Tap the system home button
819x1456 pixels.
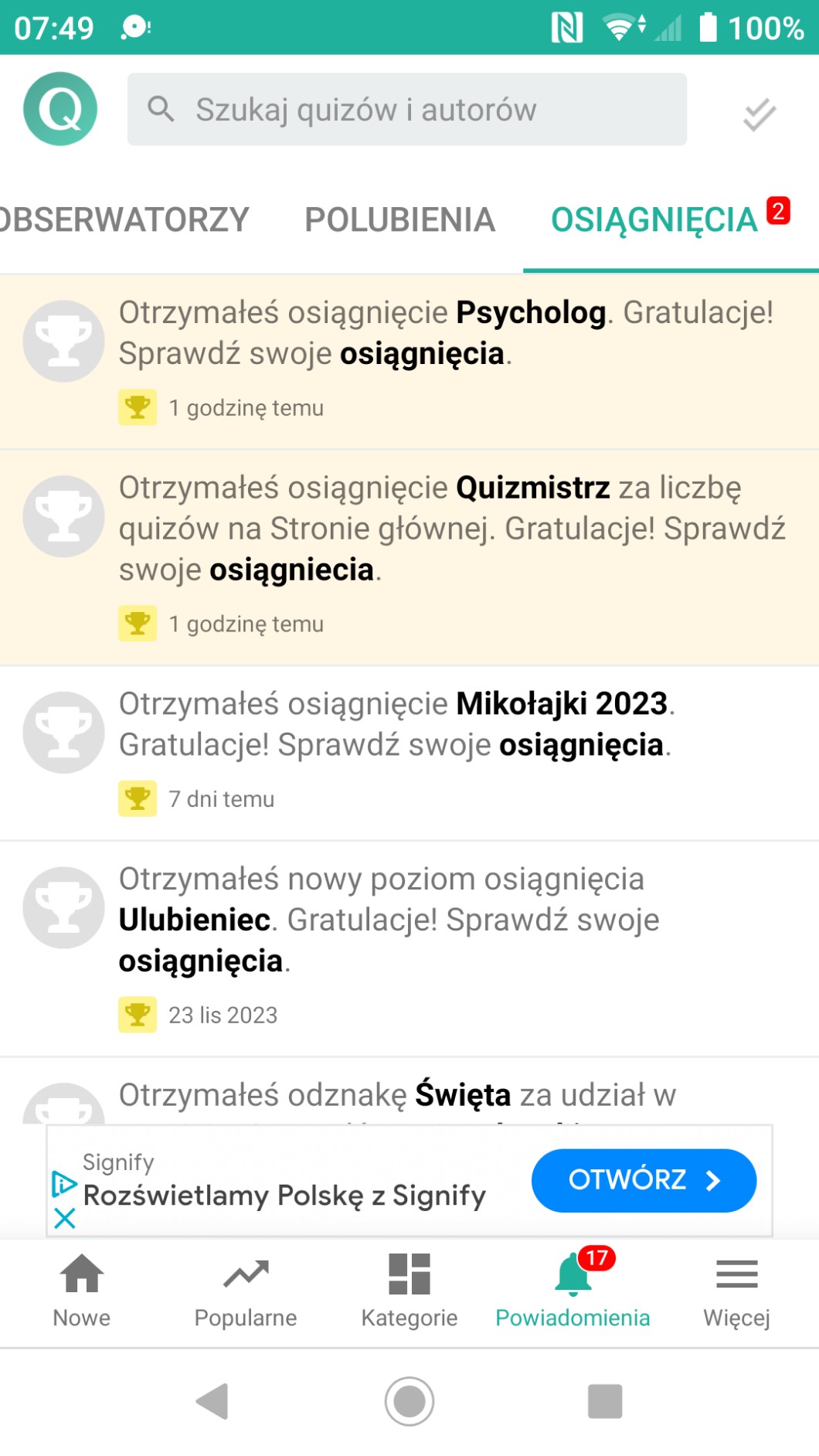pos(409,1401)
